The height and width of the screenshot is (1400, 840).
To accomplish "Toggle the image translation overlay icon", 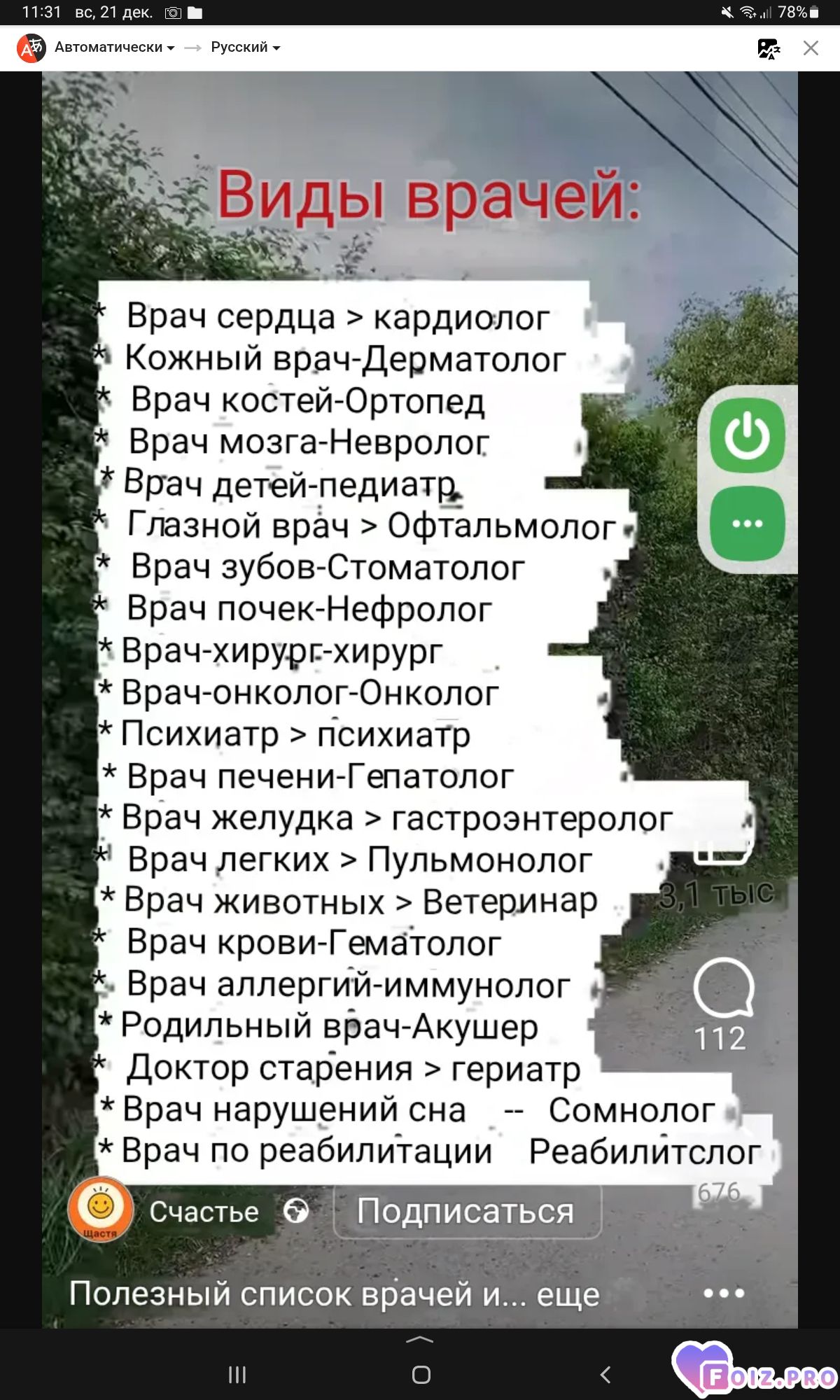I will (x=768, y=48).
